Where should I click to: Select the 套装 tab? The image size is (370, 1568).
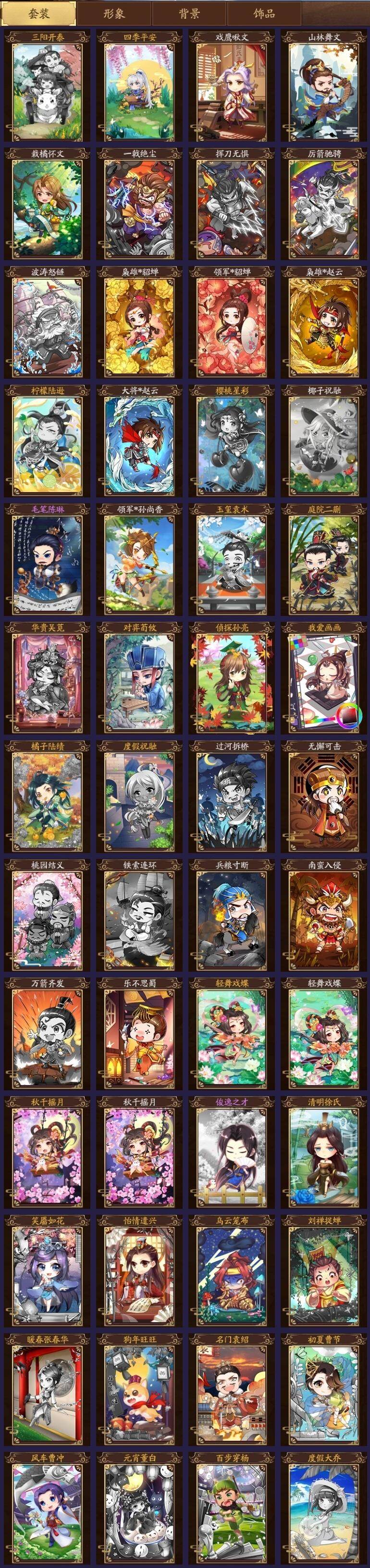click(38, 13)
